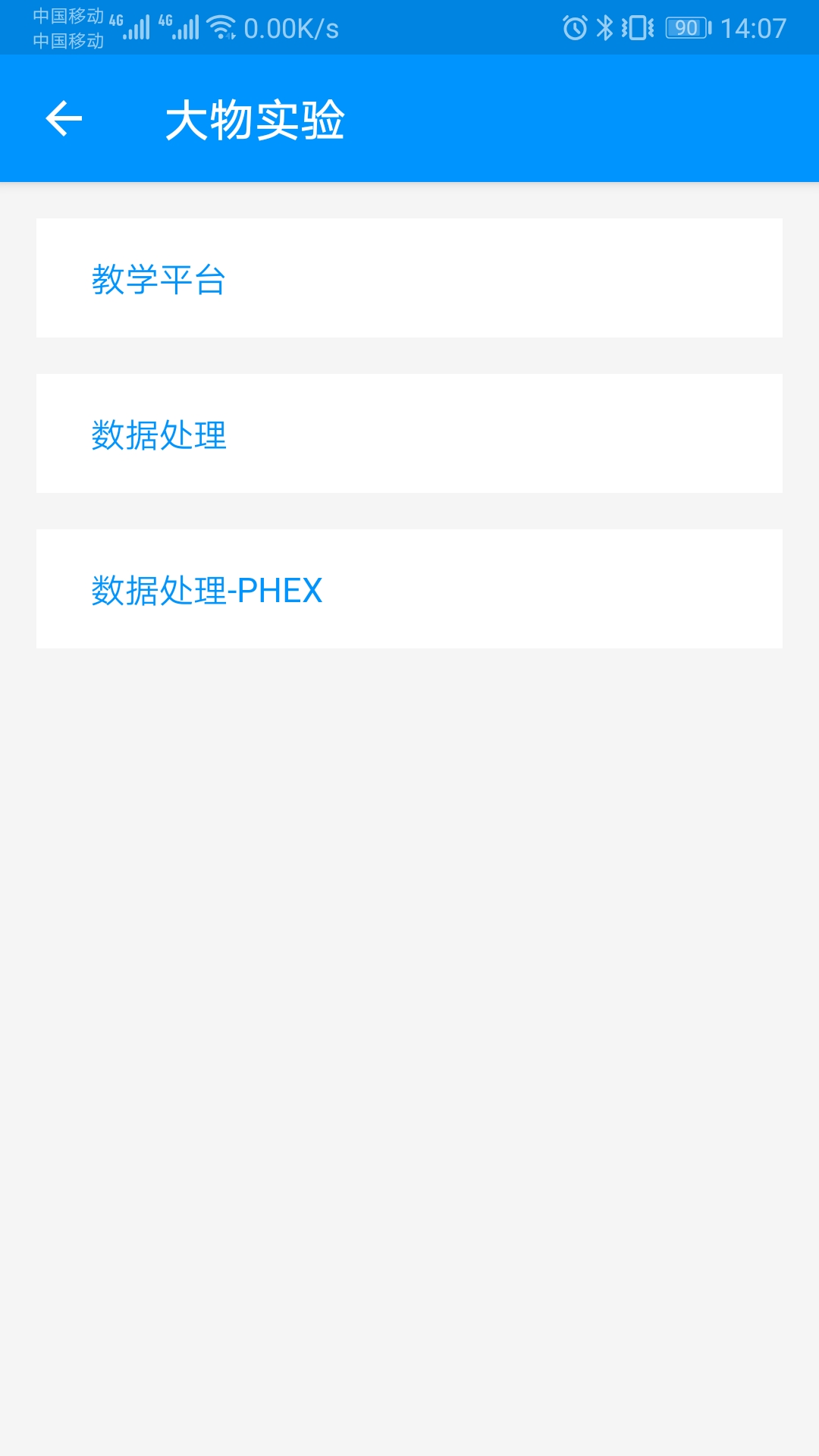Select the 数据处理 row
819x1456 pixels.
coord(409,434)
